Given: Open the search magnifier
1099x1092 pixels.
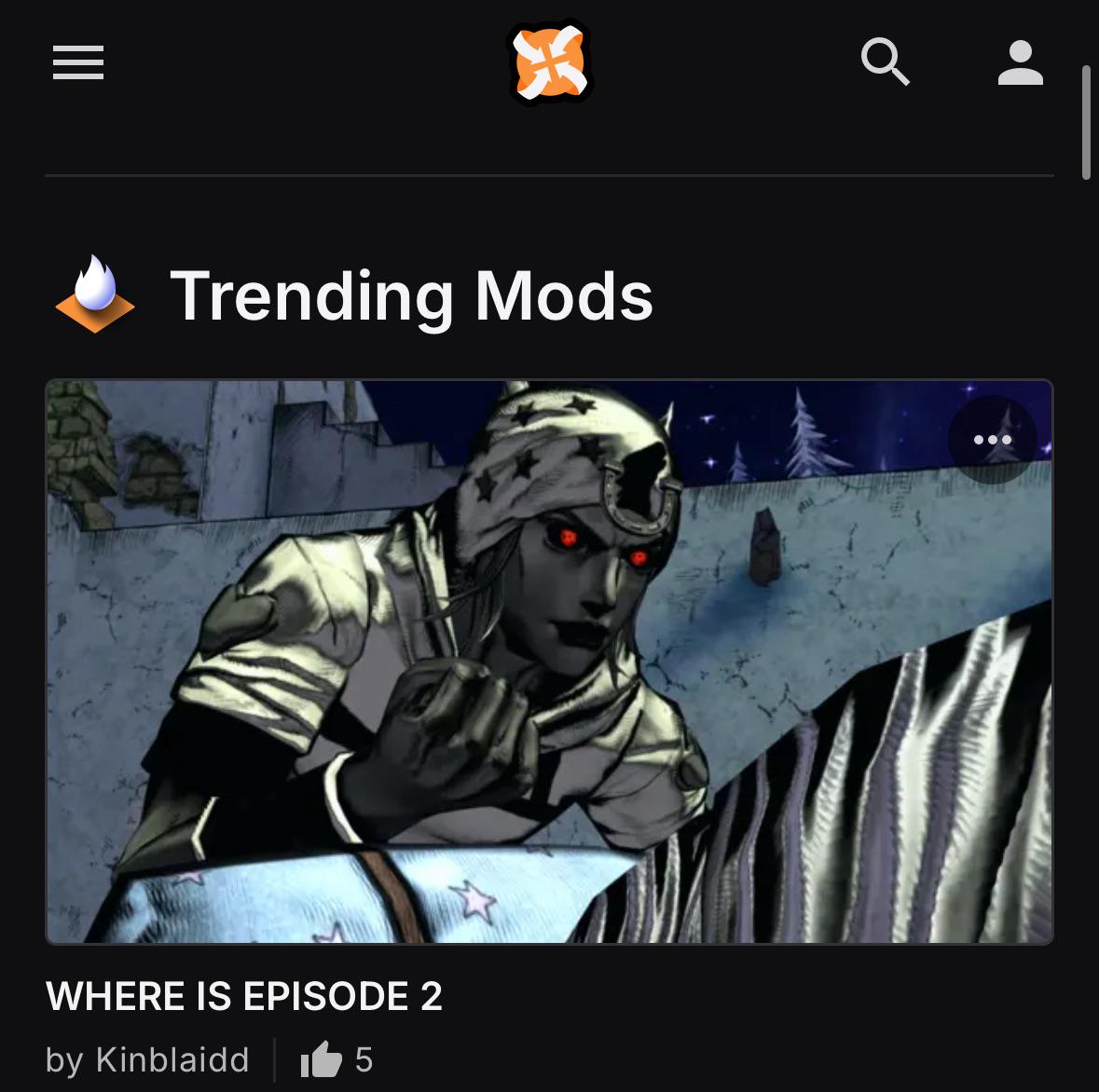Looking at the screenshot, I should pyautogui.click(x=884, y=62).
